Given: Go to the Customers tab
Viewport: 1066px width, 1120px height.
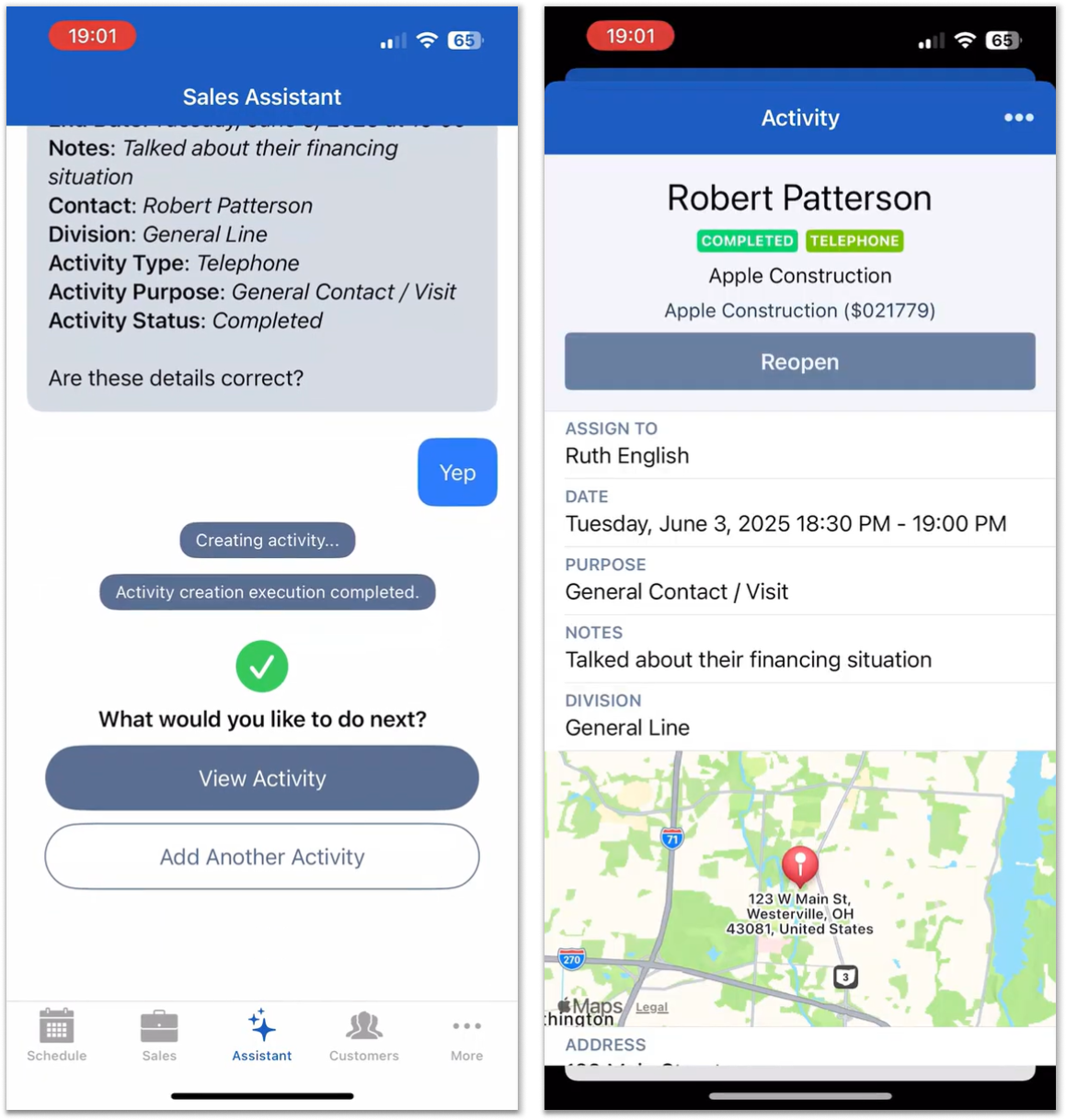Looking at the screenshot, I should click(x=364, y=1035).
